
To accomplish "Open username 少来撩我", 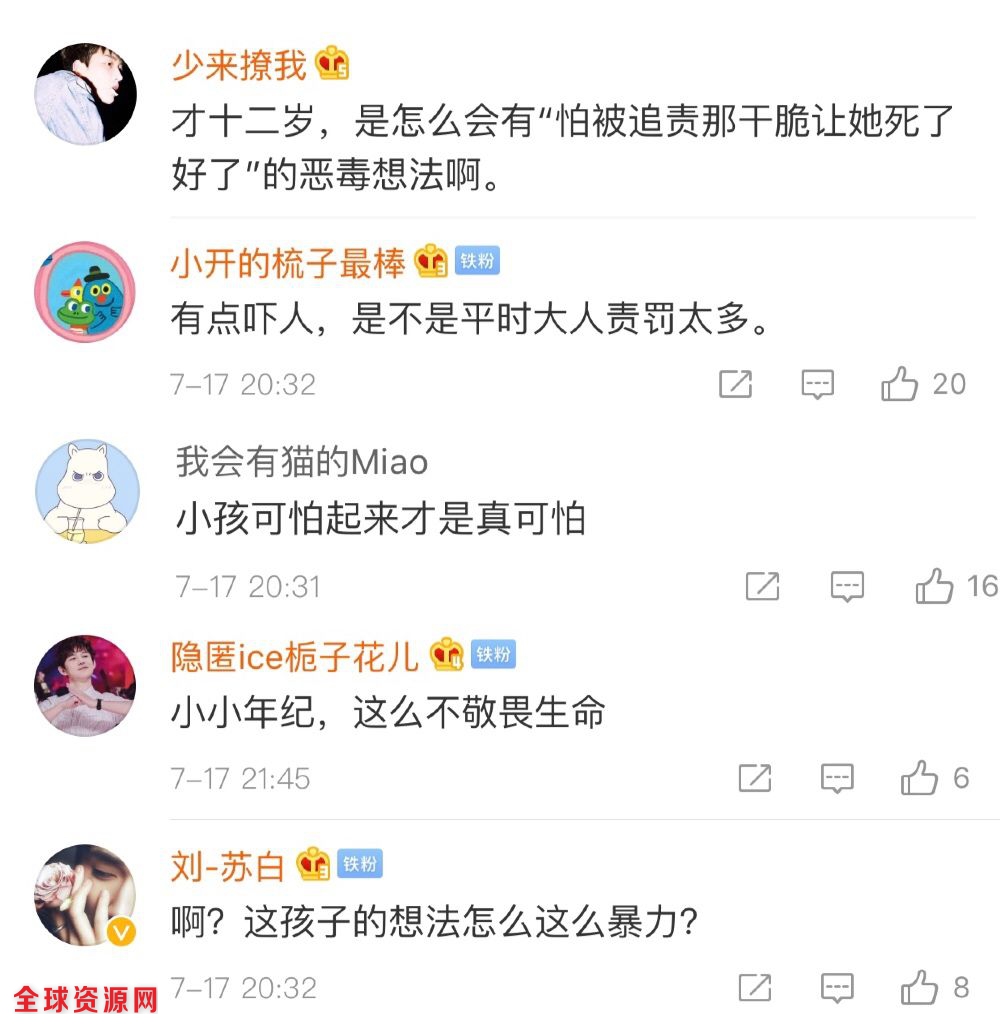I will coord(238,66).
